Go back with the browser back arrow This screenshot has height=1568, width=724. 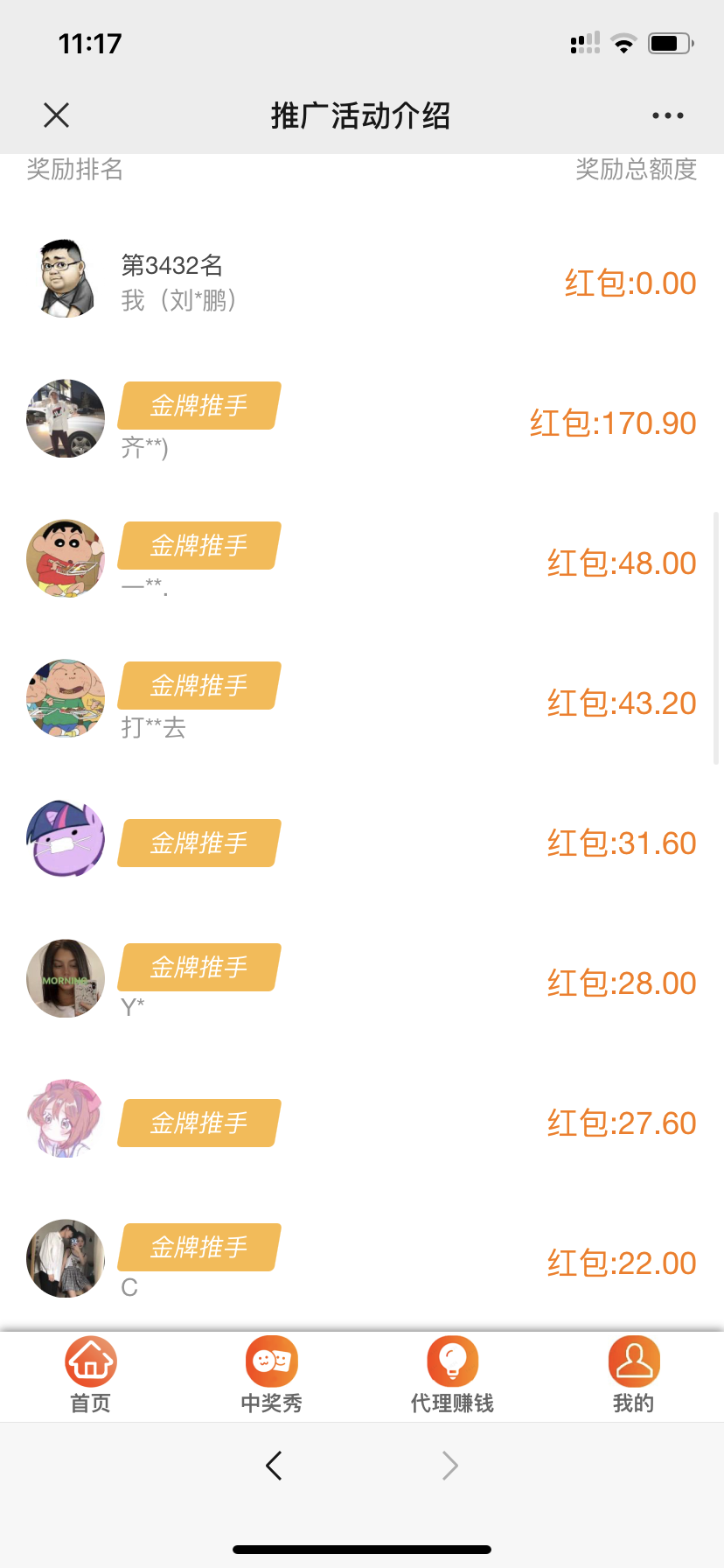click(x=274, y=1465)
